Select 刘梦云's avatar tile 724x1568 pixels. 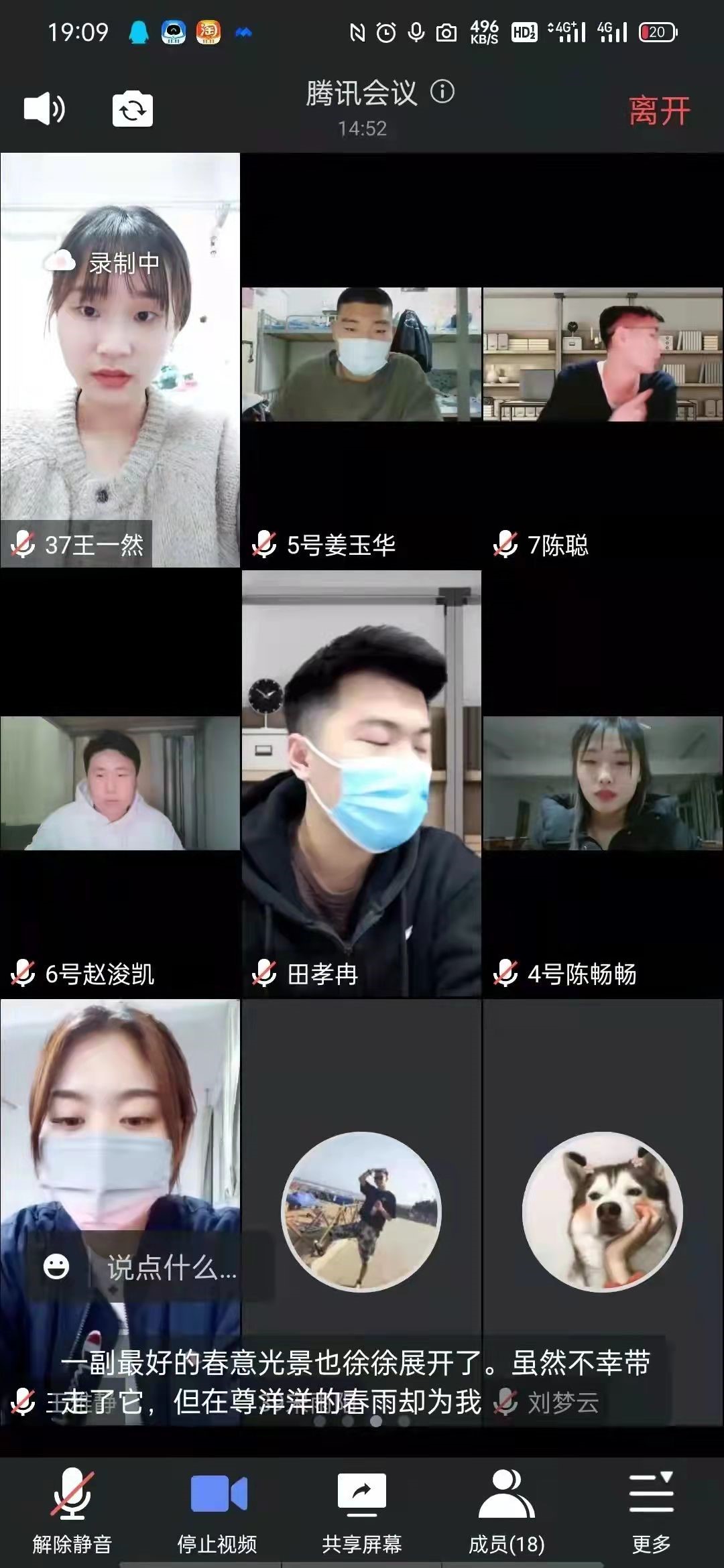[603, 1212]
